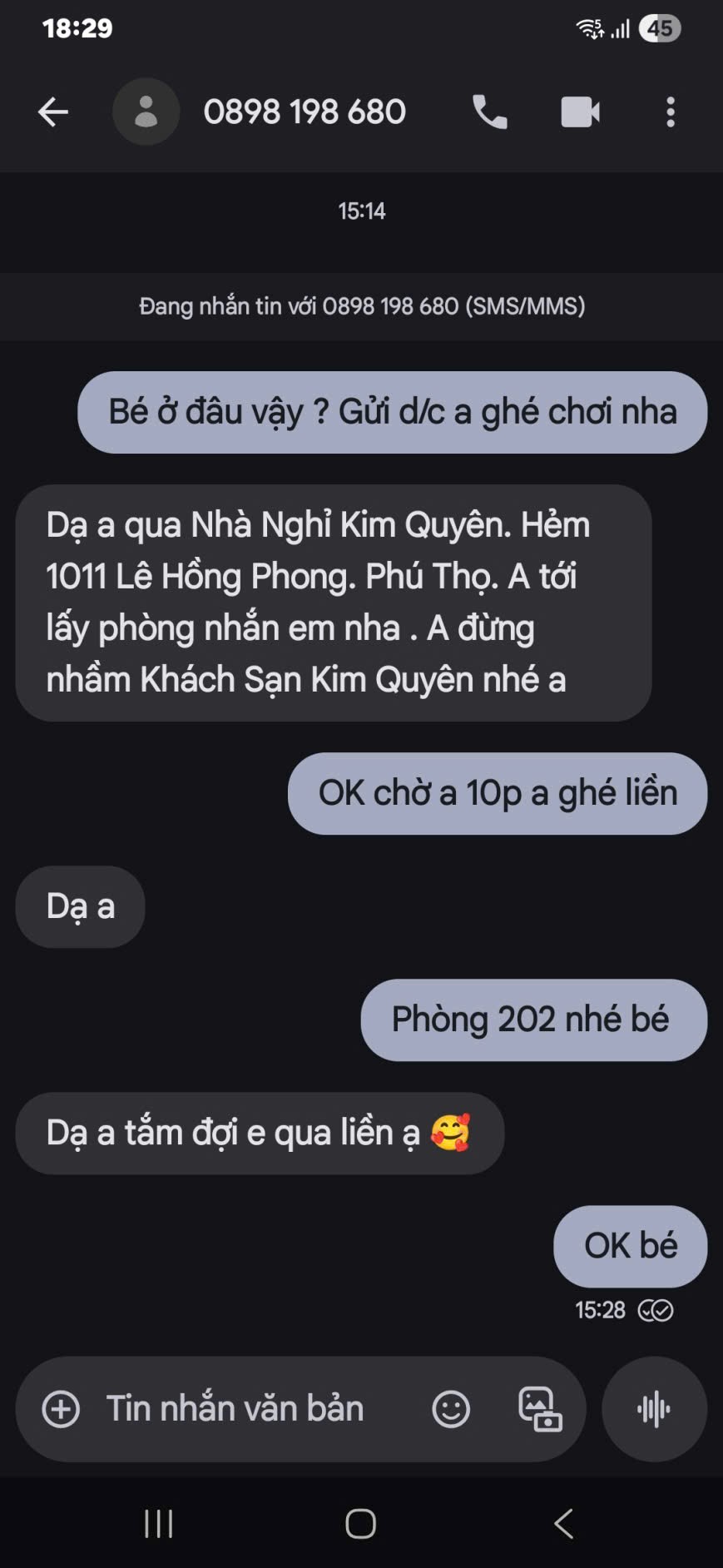Record a voice message
The width and height of the screenshot is (723, 1568).
click(654, 1409)
